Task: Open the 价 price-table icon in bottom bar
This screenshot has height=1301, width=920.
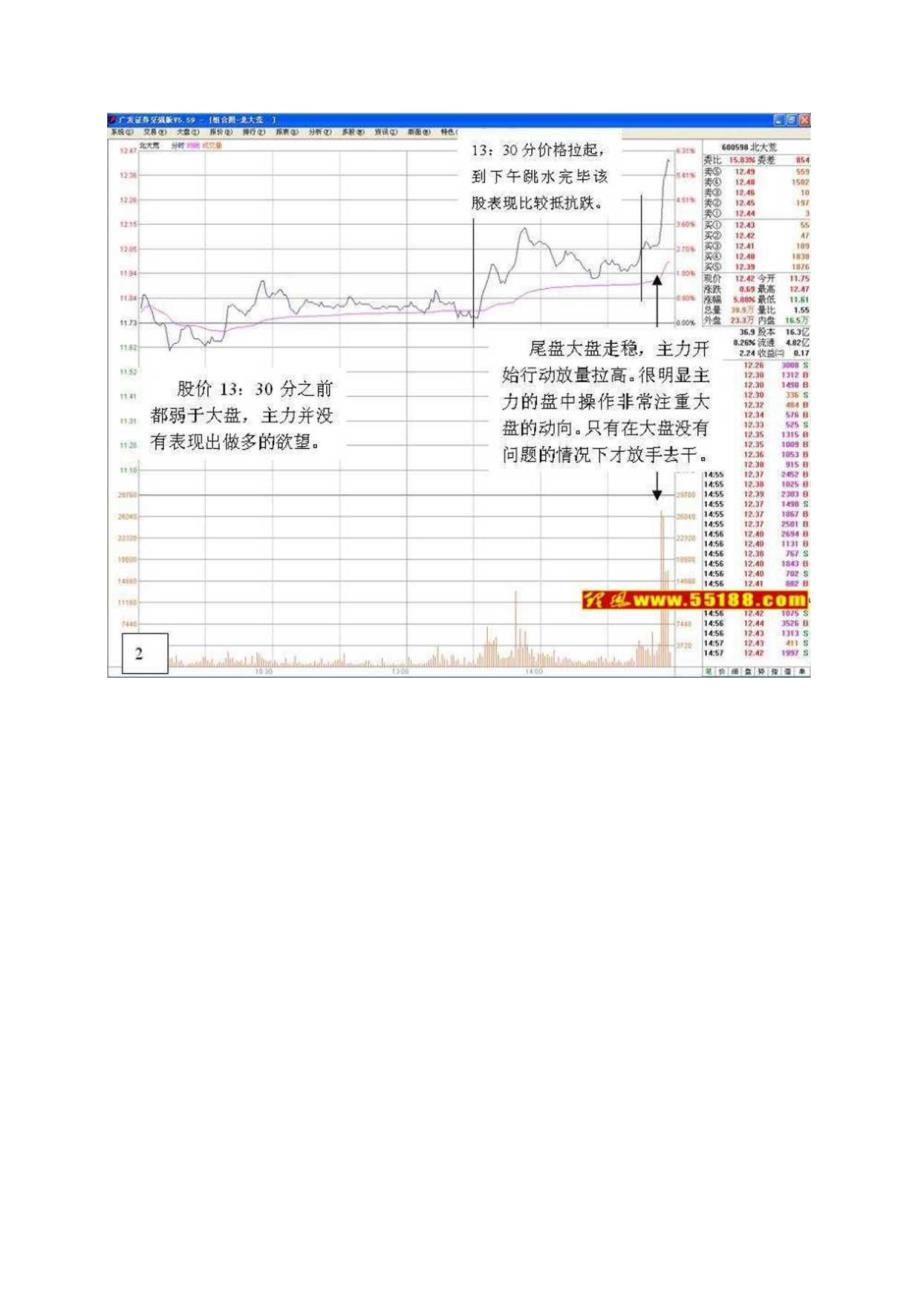Action: point(720,674)
